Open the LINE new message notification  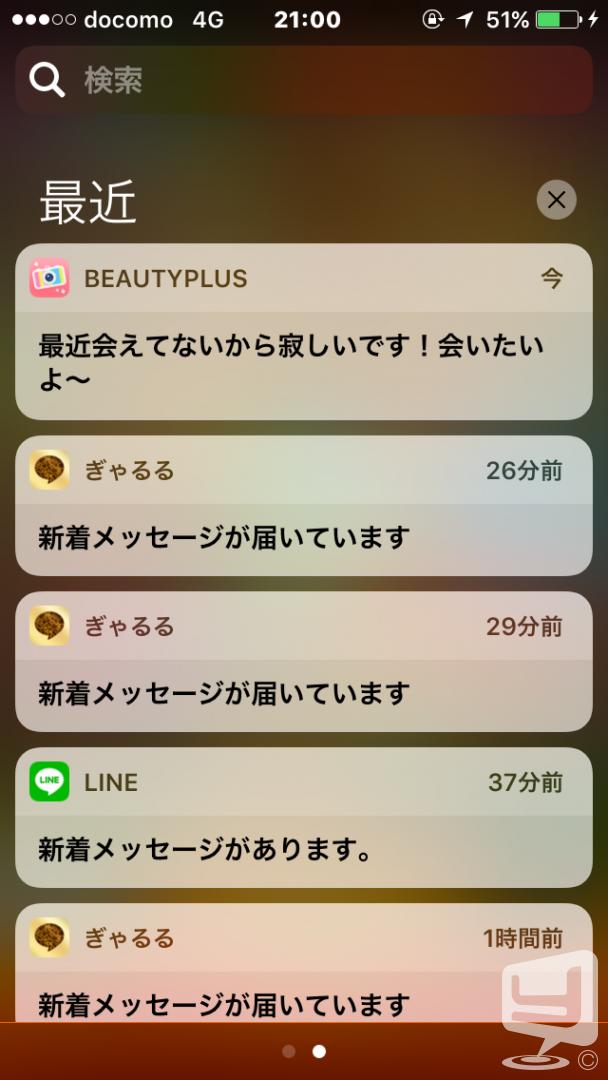(x=304, y=817)
